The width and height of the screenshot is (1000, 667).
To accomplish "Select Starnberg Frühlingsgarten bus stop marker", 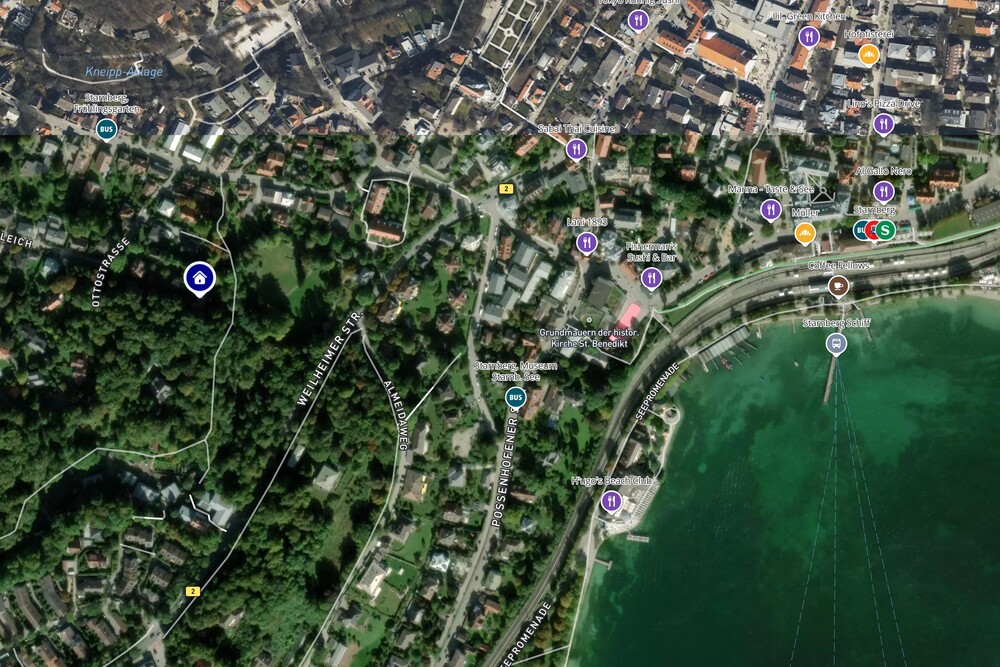I will click(105, 128).
